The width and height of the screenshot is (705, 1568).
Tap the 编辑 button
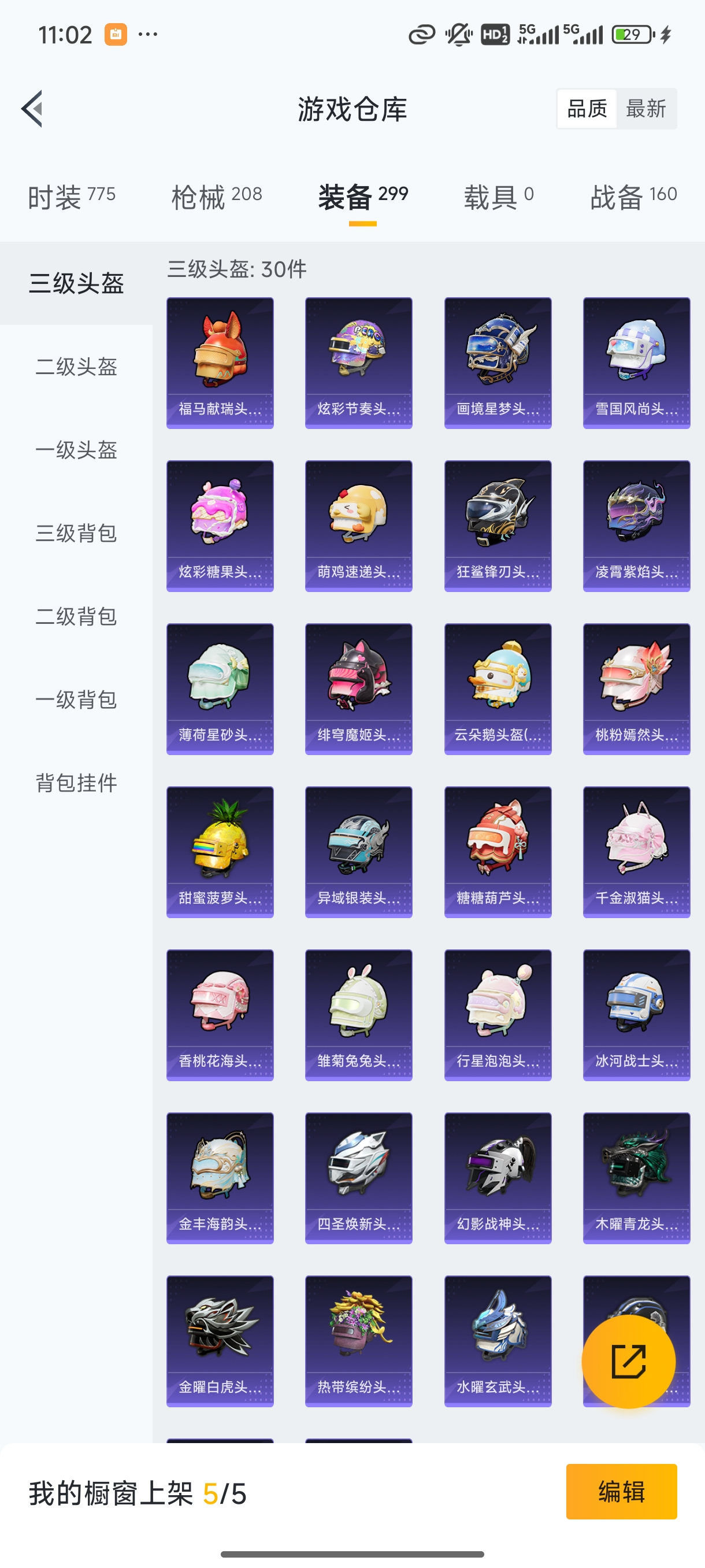pyautogui.click(x=621, y=1491)
